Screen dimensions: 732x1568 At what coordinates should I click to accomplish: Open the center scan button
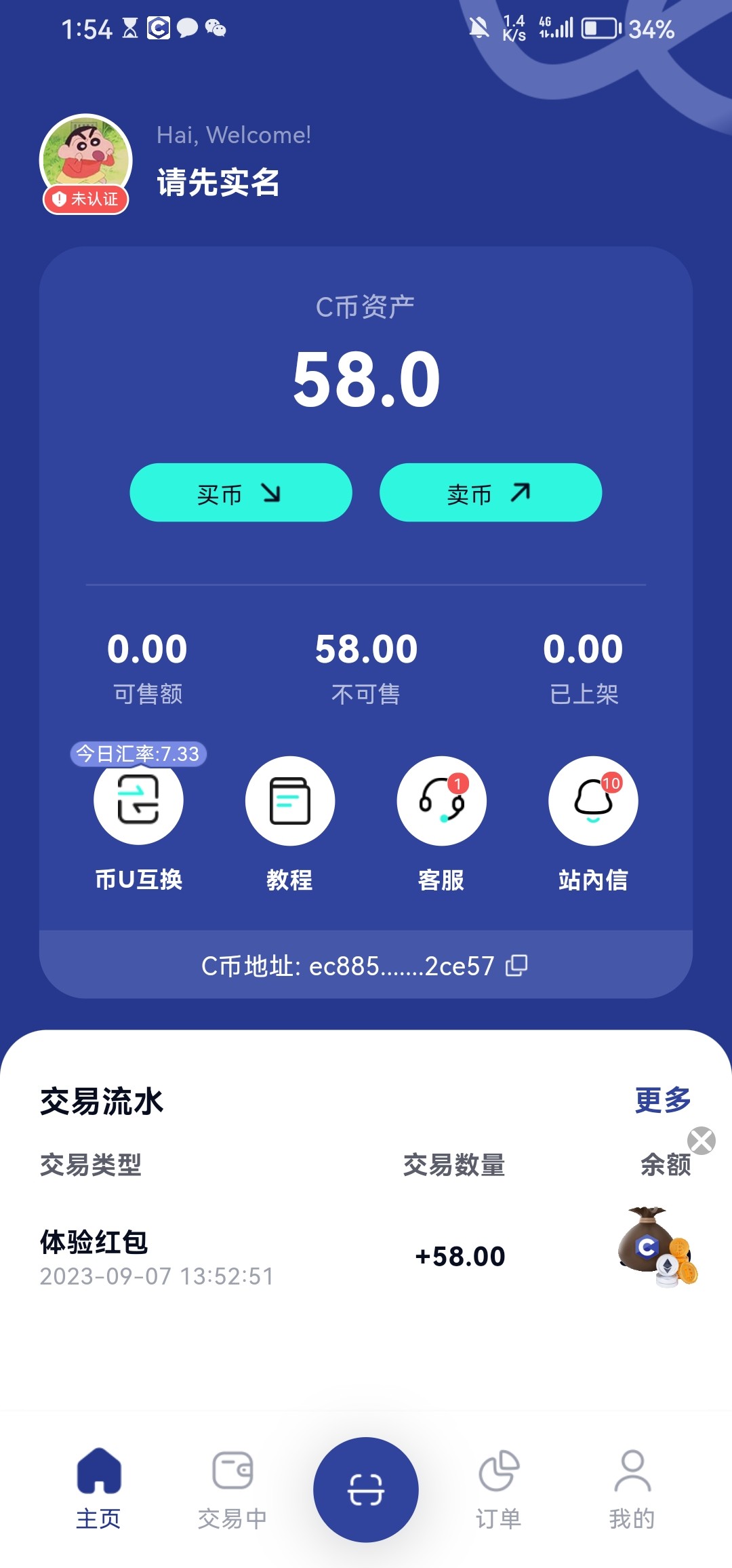coord(366,1490)
